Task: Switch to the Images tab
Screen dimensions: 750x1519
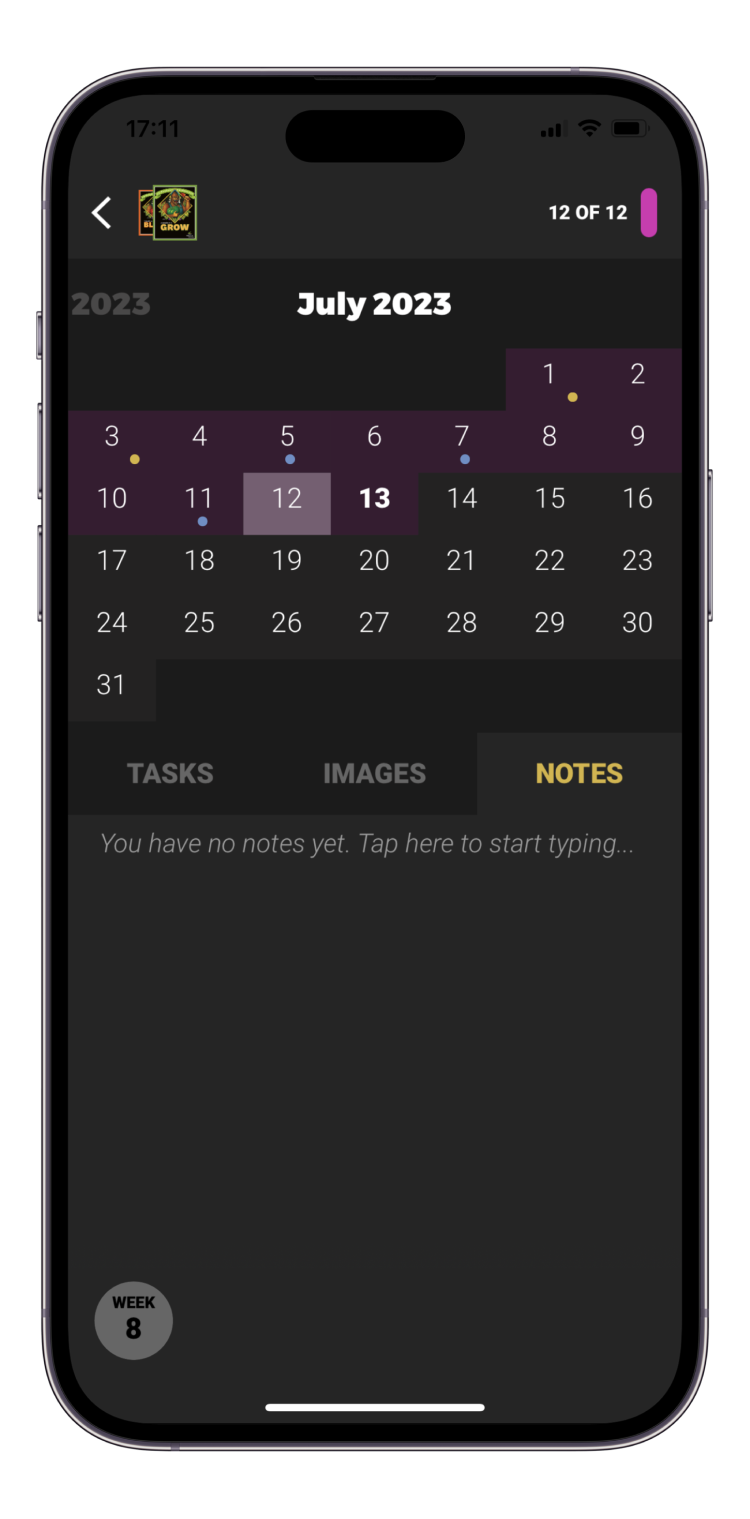Action: coord(374,773)
